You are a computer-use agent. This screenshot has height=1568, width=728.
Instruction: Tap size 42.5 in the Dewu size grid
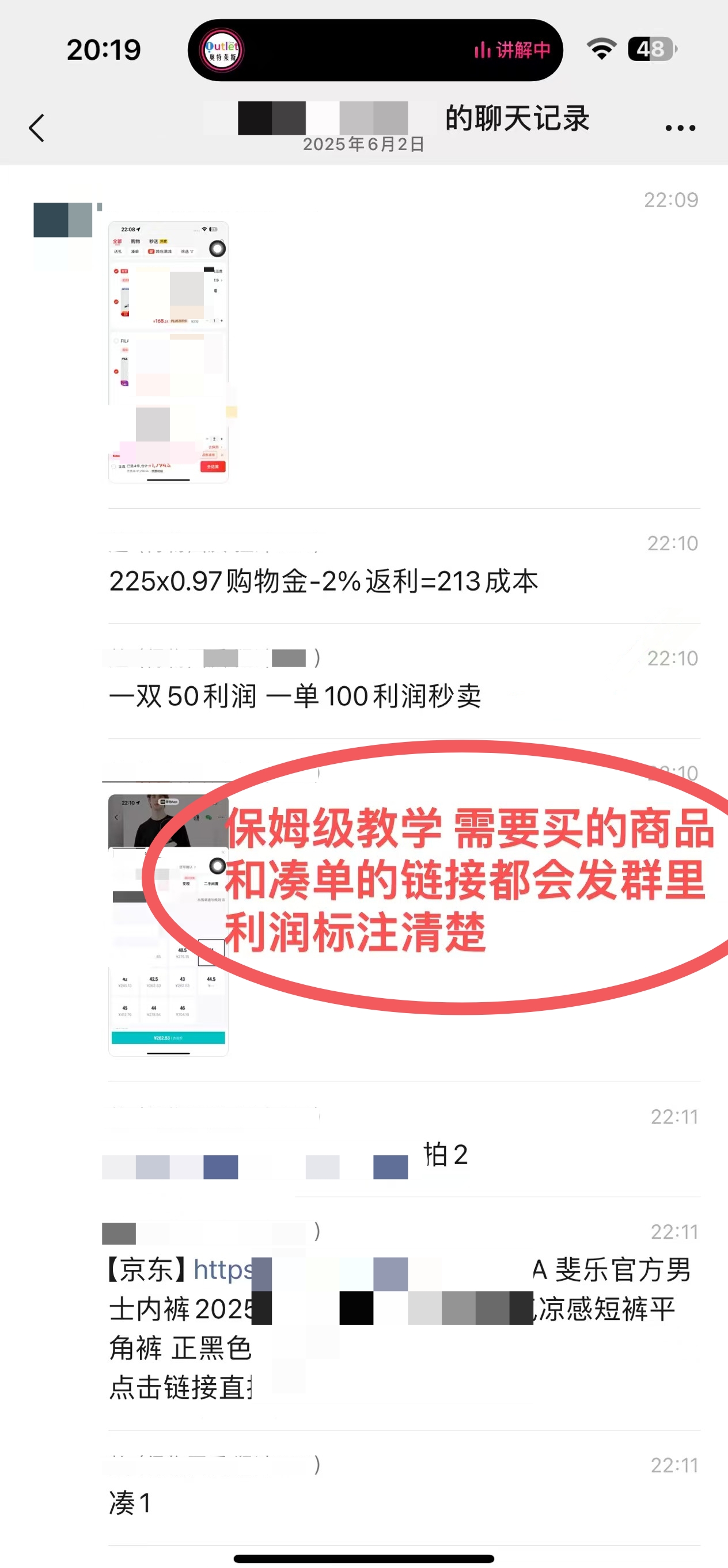(154, 983)
